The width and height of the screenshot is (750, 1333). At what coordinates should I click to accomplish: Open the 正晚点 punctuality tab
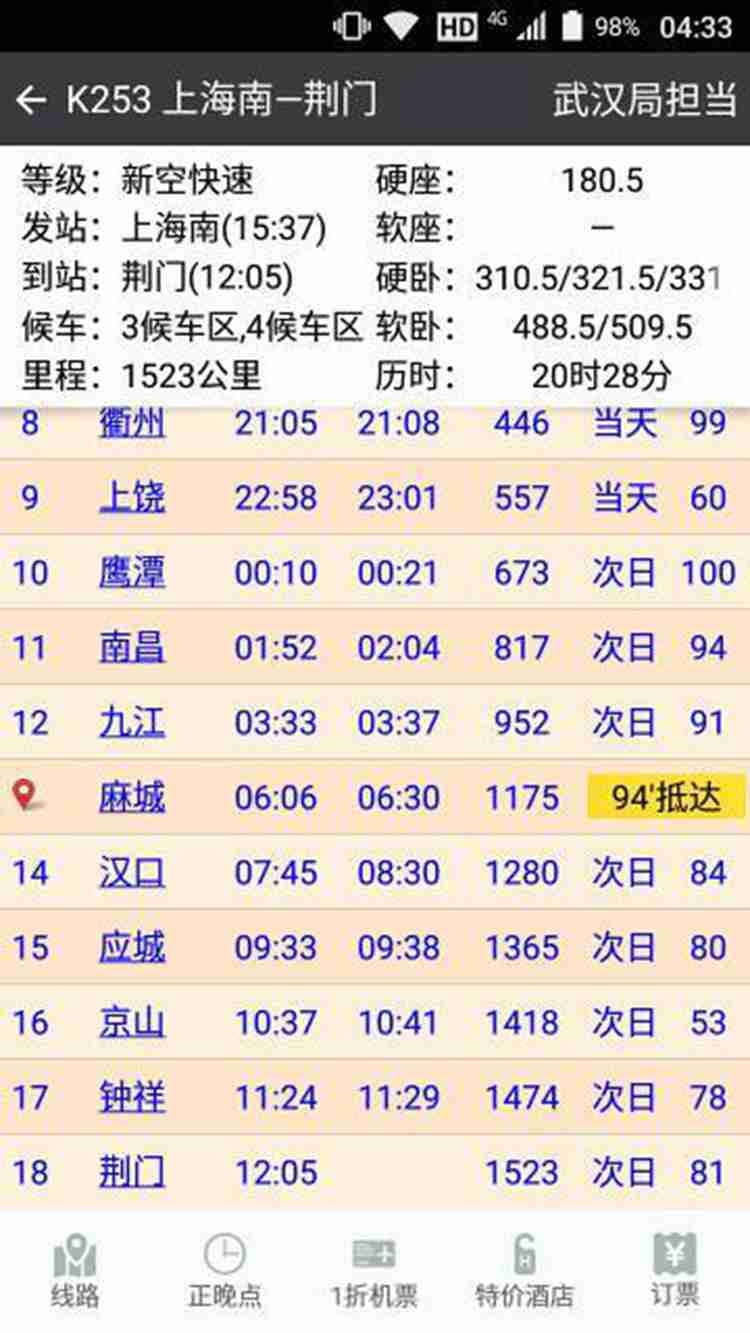(225, 1272)
